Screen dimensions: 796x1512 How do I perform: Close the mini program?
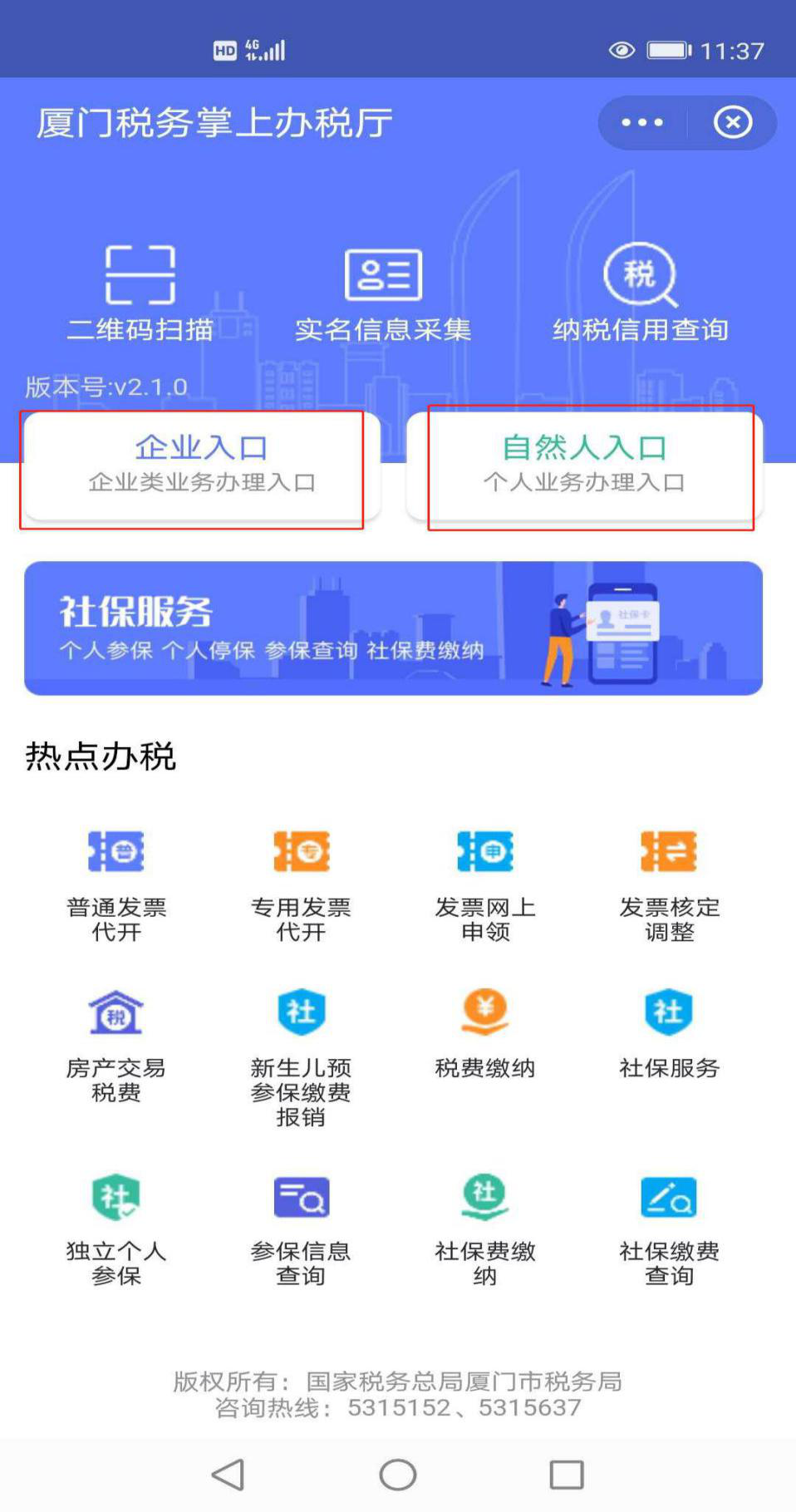(x=733, y=123)
